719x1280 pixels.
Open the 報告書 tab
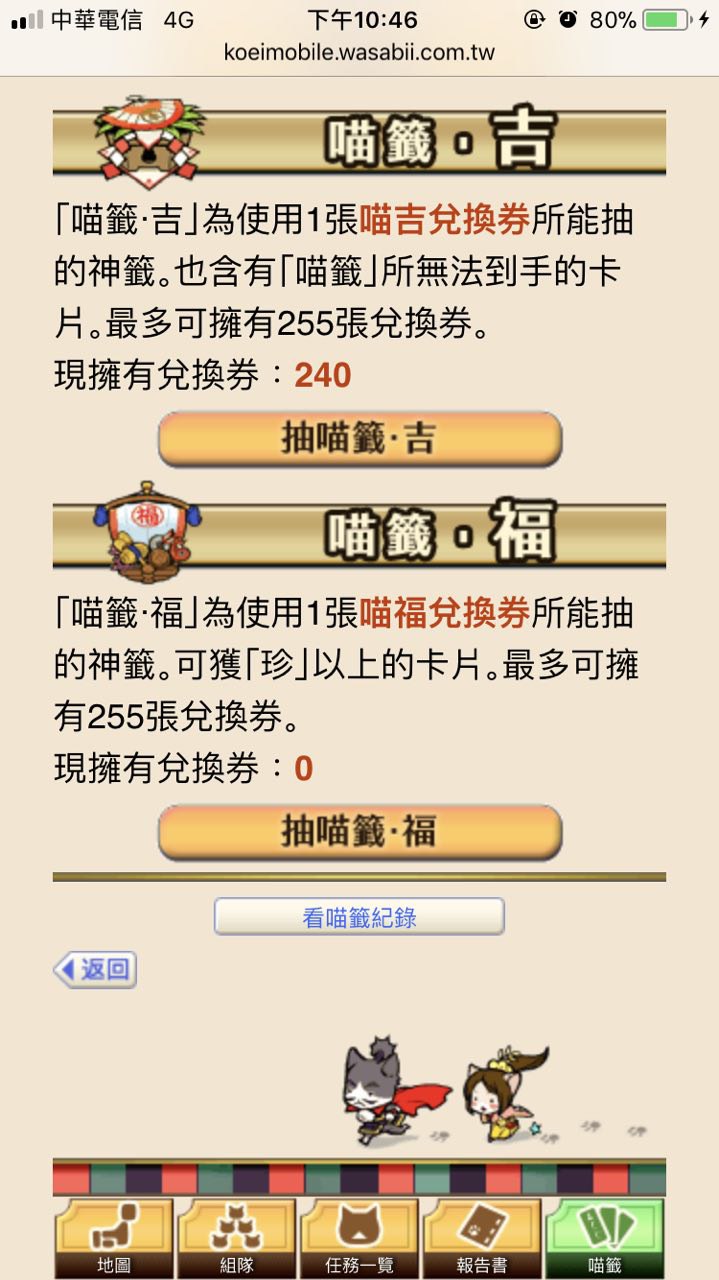(482, 1238)
